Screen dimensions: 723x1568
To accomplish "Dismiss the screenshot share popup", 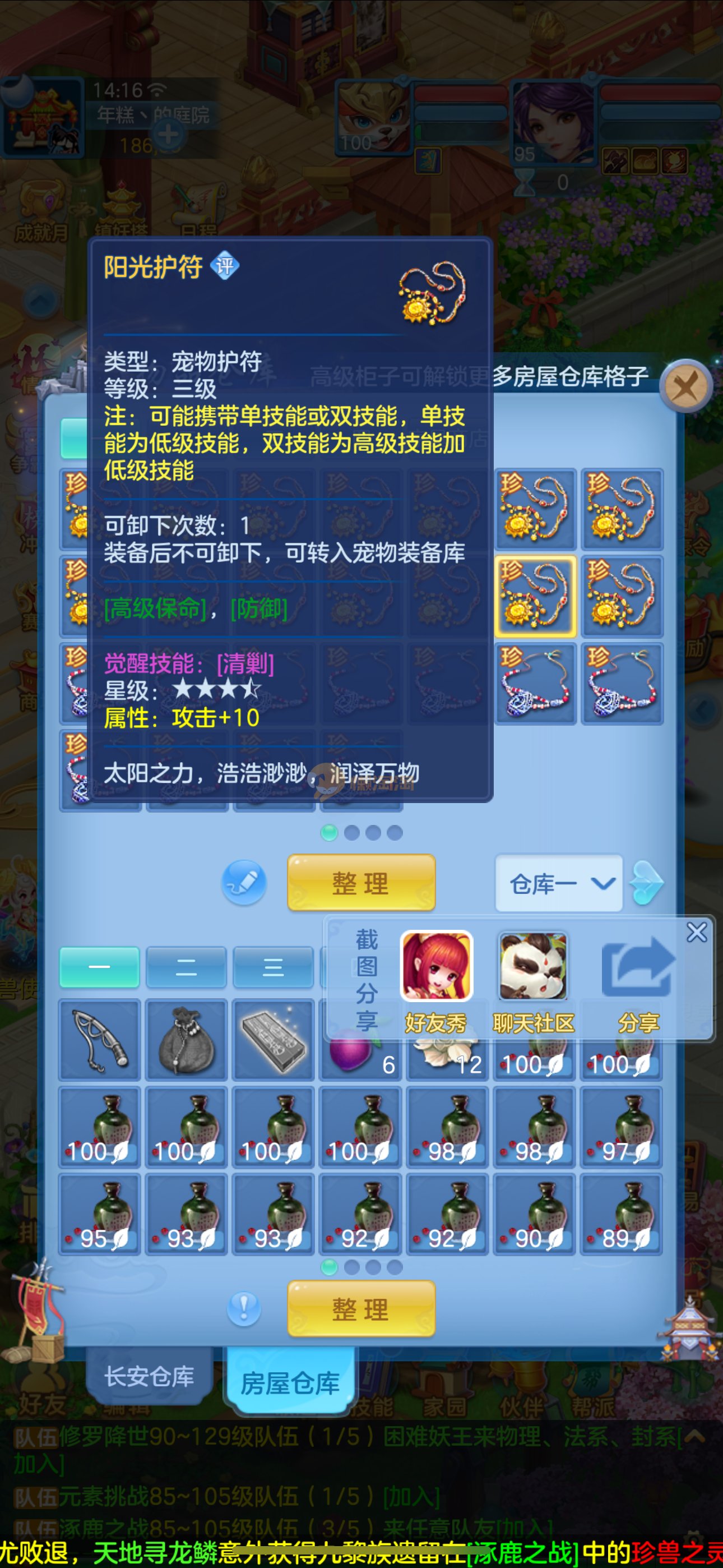I will 696,932.
